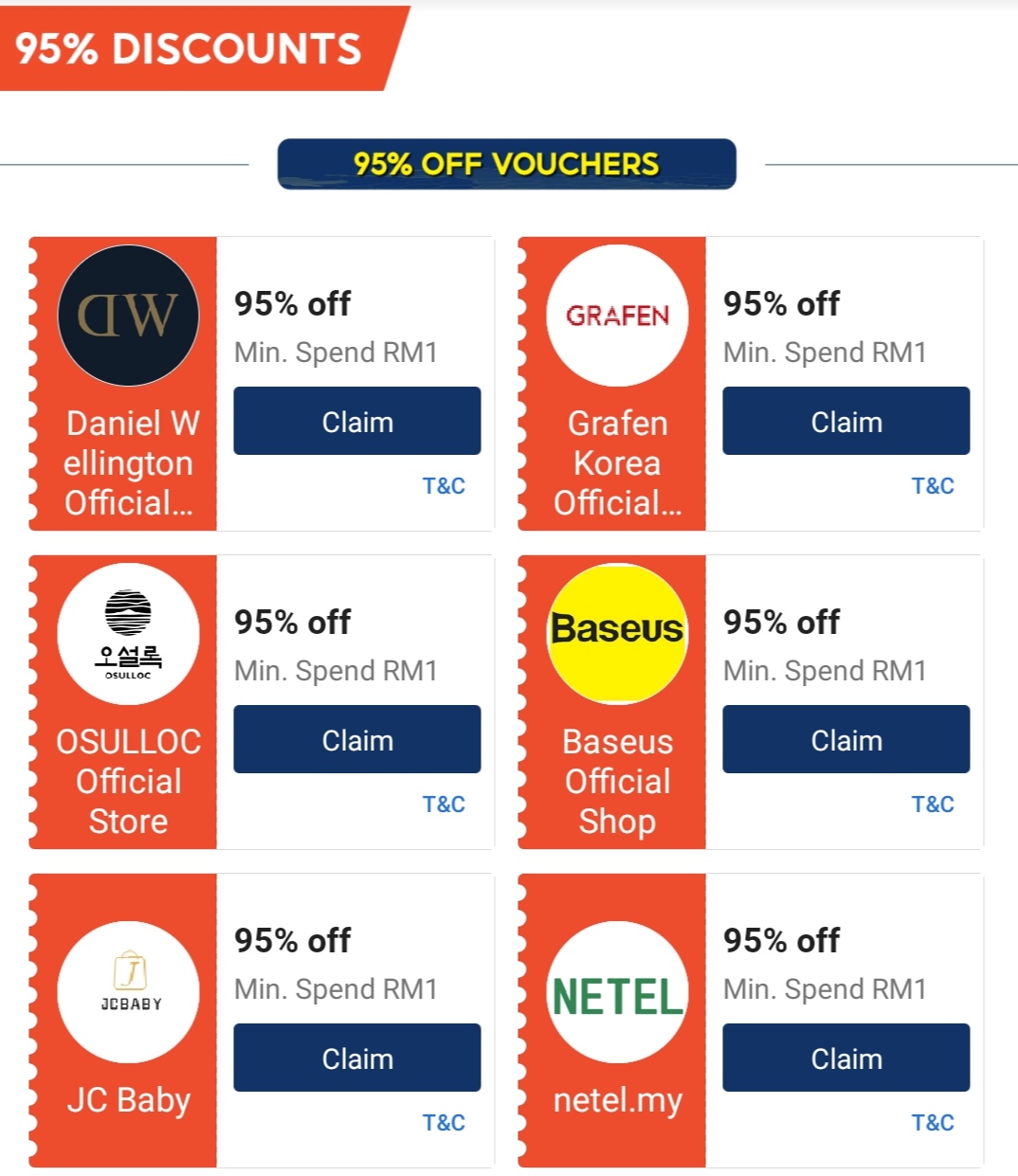Open the Baseus Official Shop

617,633
